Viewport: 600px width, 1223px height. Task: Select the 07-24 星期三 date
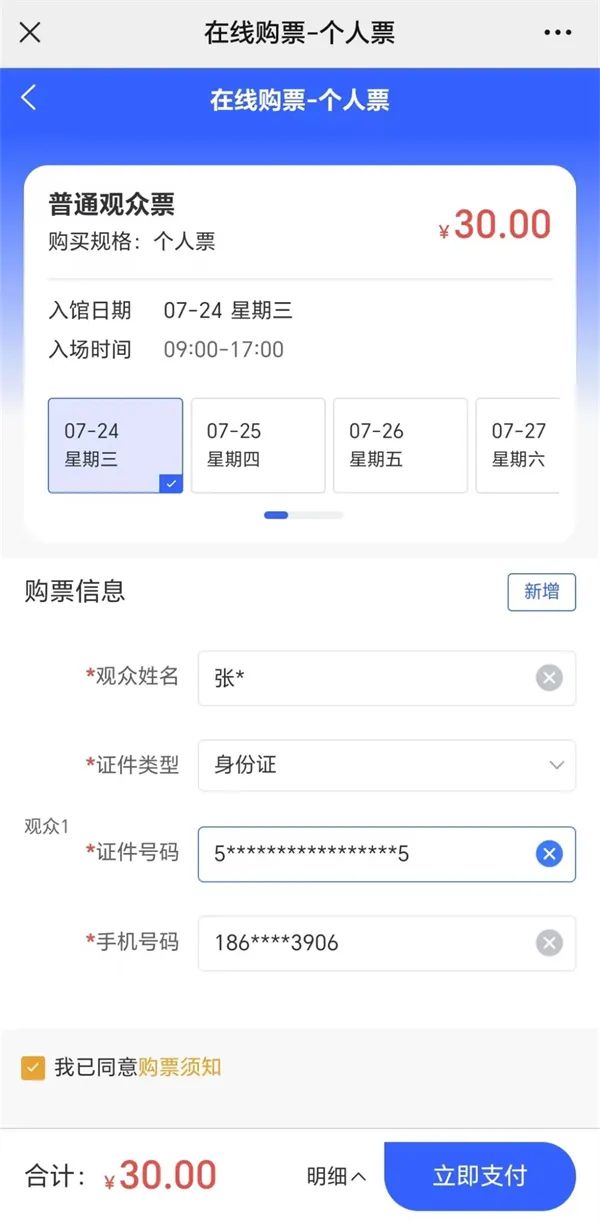pos(116,445)
